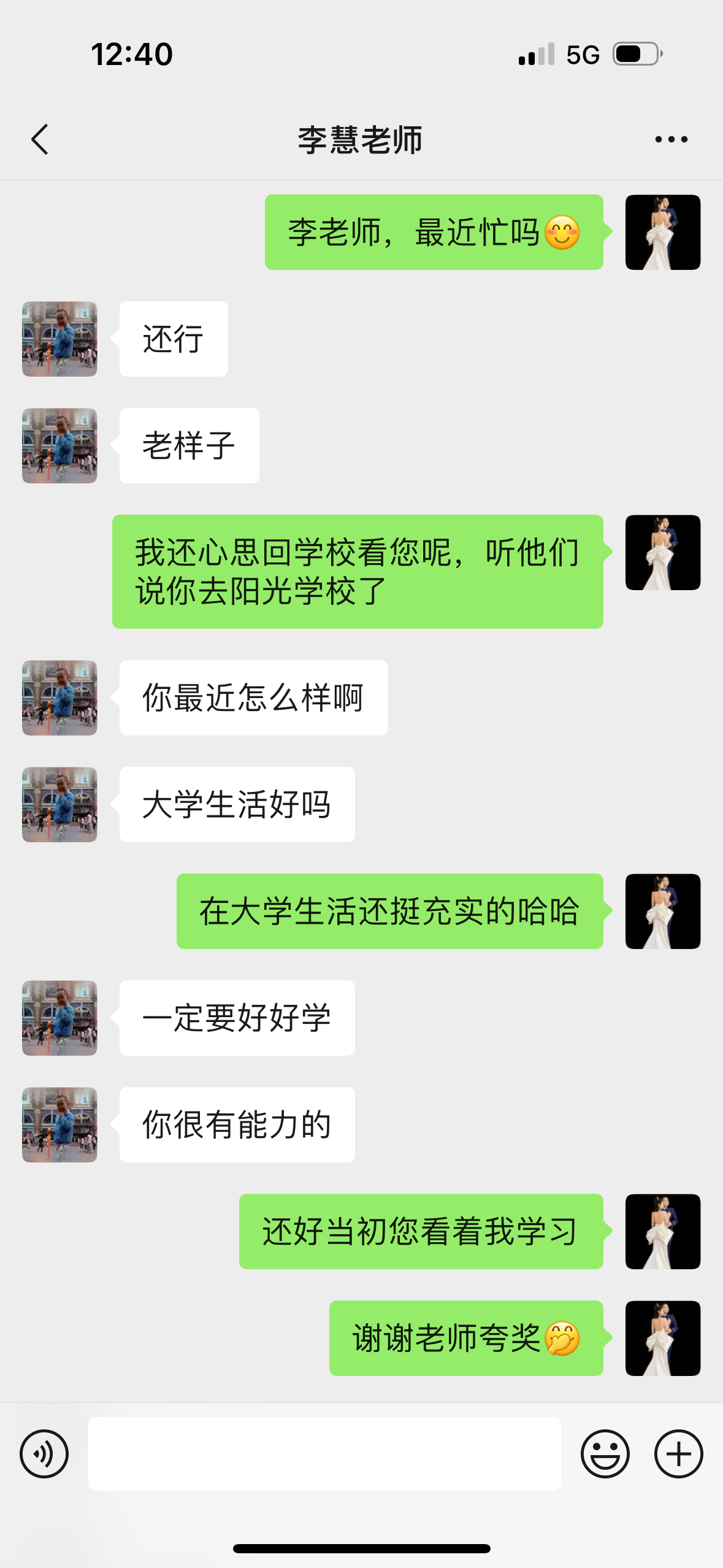Open the plus attachments menu

coord(678,1453)
